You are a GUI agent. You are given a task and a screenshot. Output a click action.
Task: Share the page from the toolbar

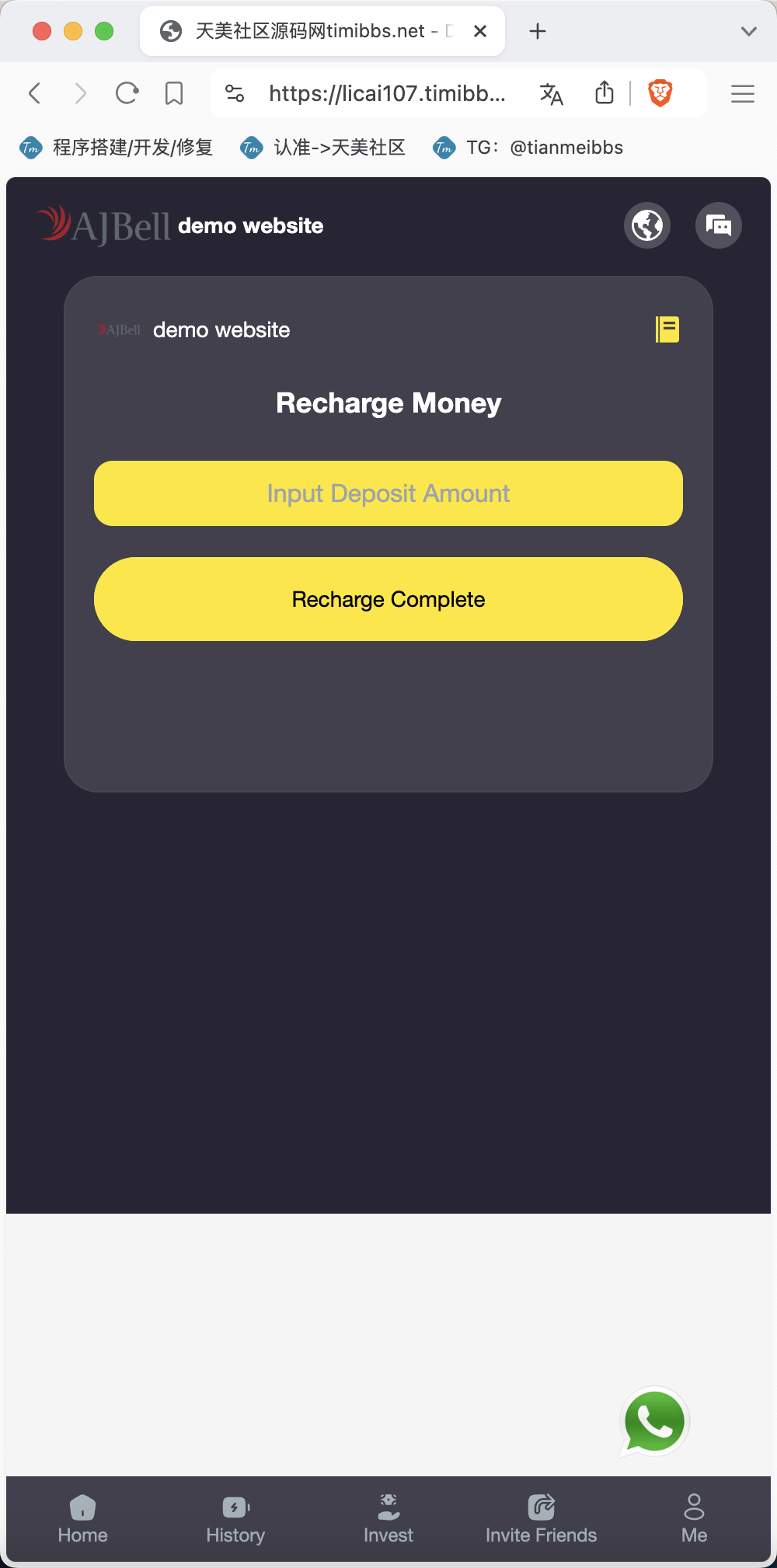tap(604, 94)
